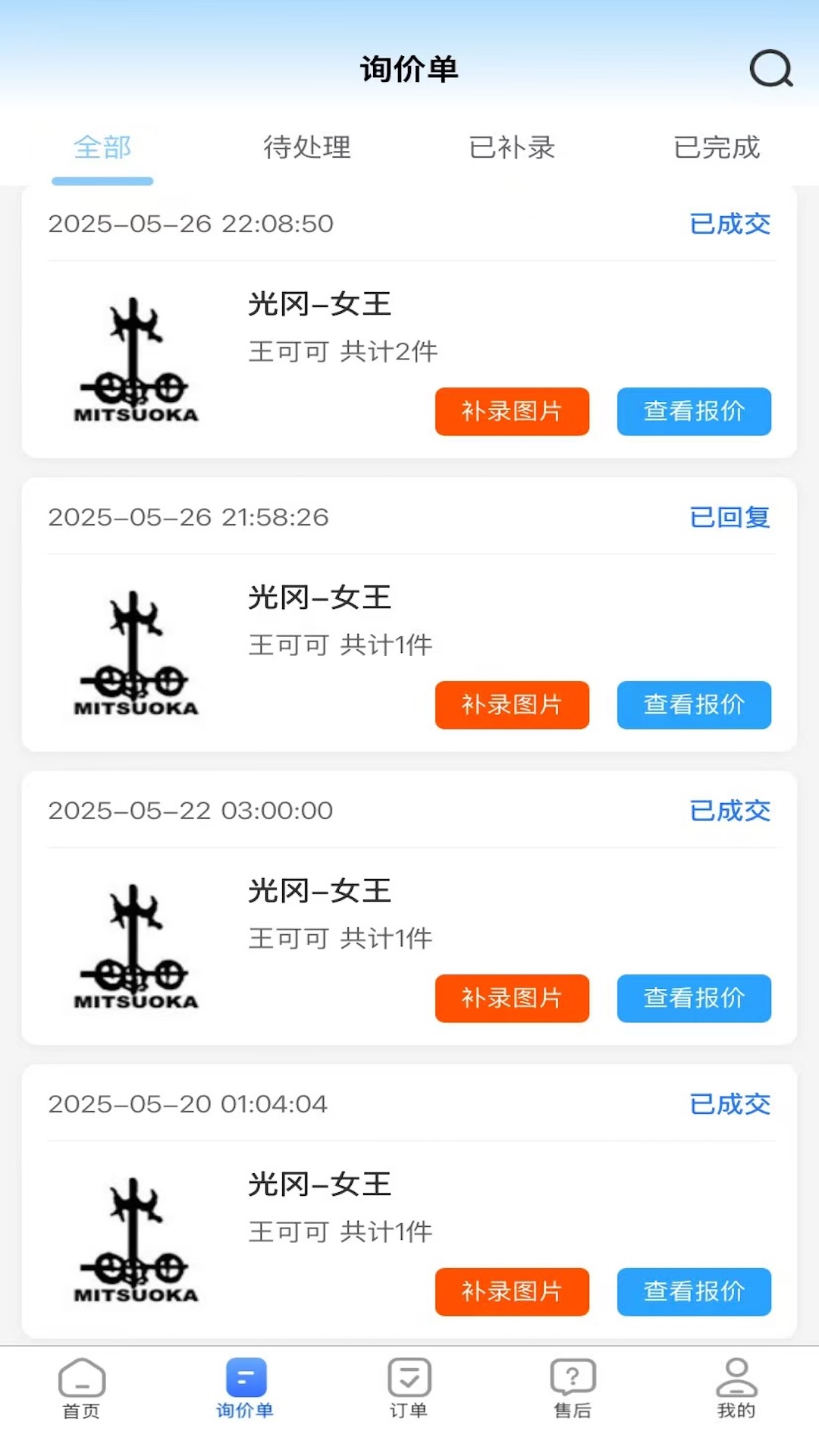
Task: Tap 查看报价 on the 03:00:00 order
Action: pyautogui.click(x=693, y=999)
